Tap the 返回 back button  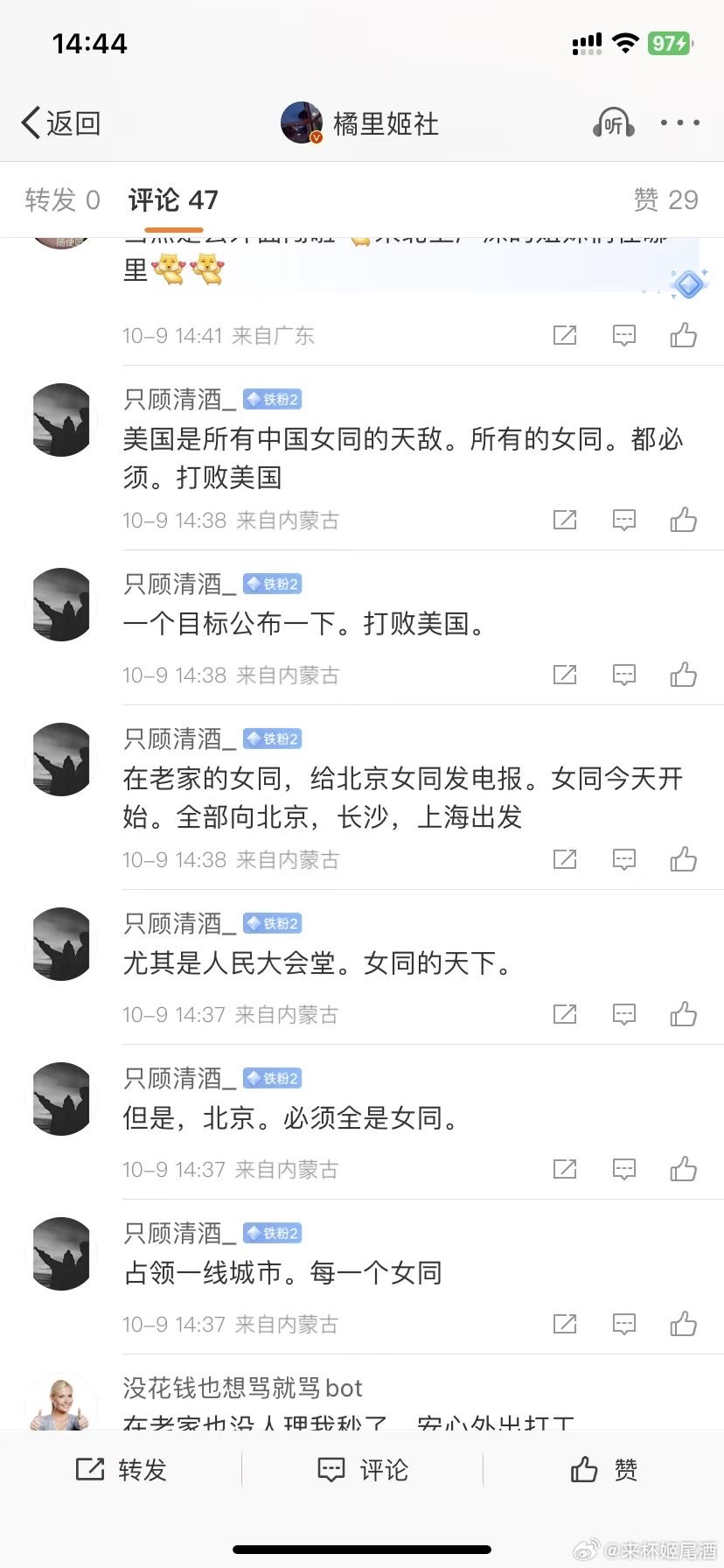(x=59, y=123)
